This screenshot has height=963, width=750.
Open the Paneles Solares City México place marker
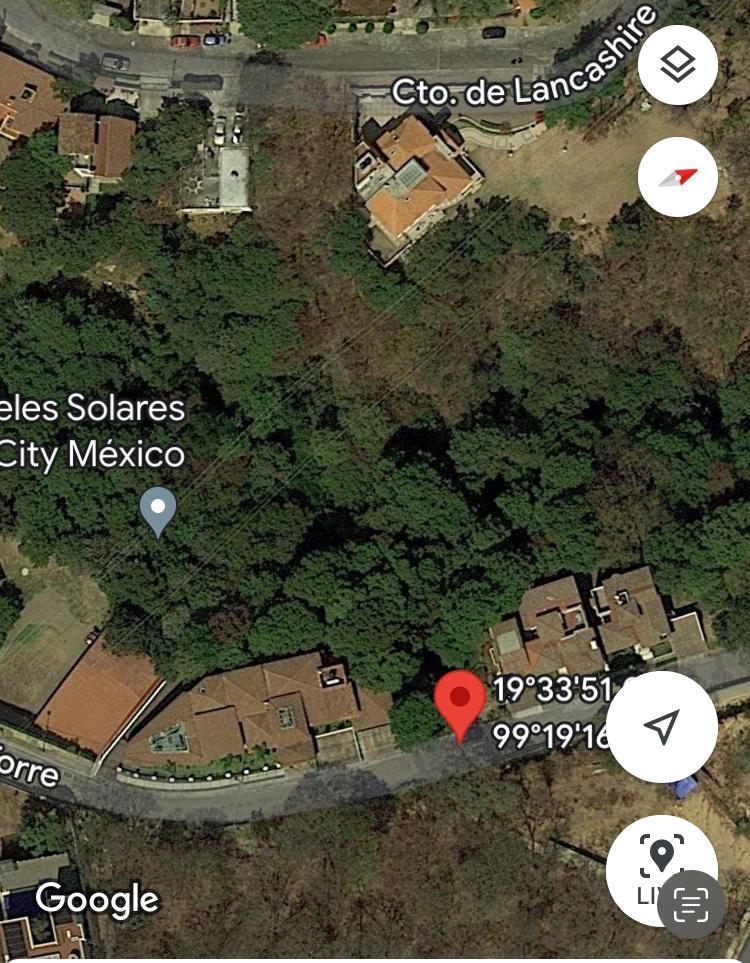[x=158, y=510]
